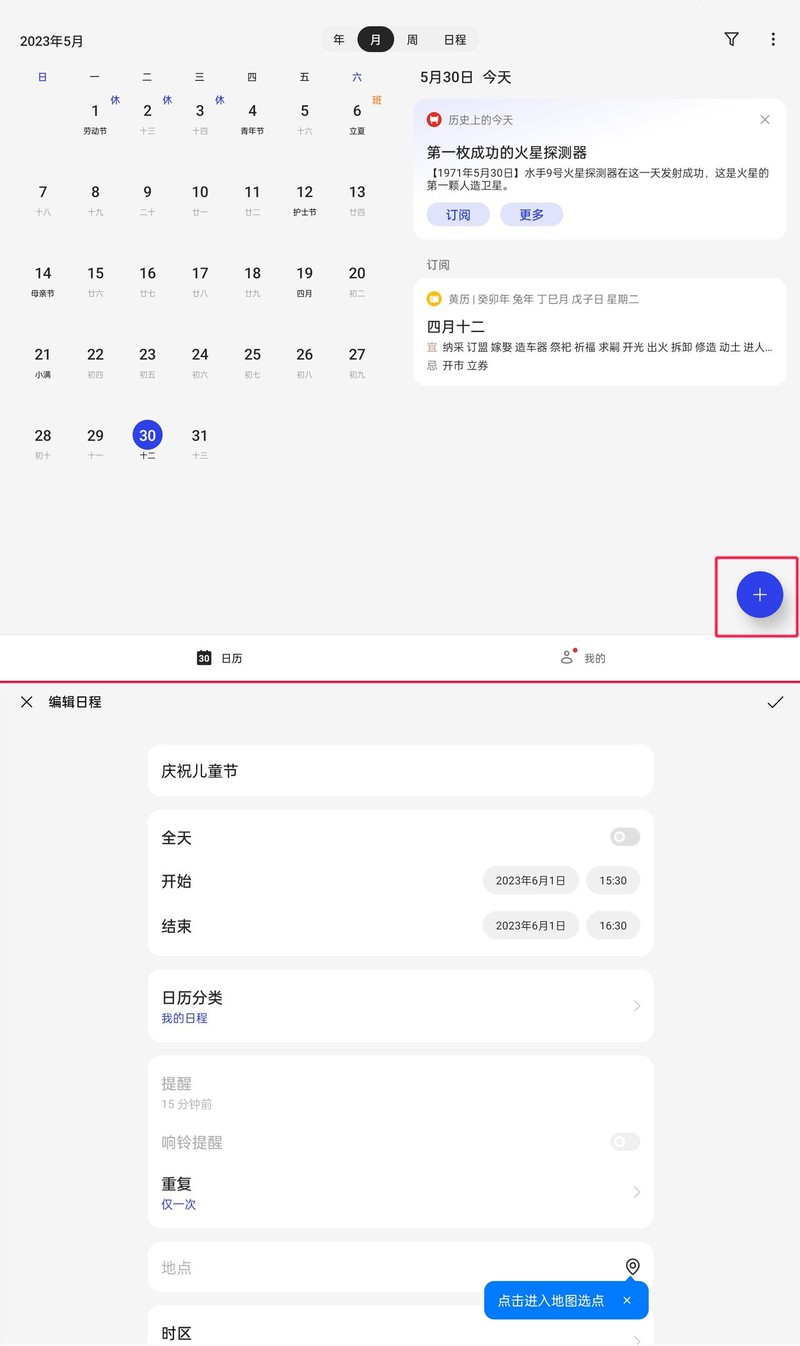The image size is (800, 1346).
Task: Select the 周 week view tab
Action: [x=411, y=39]
